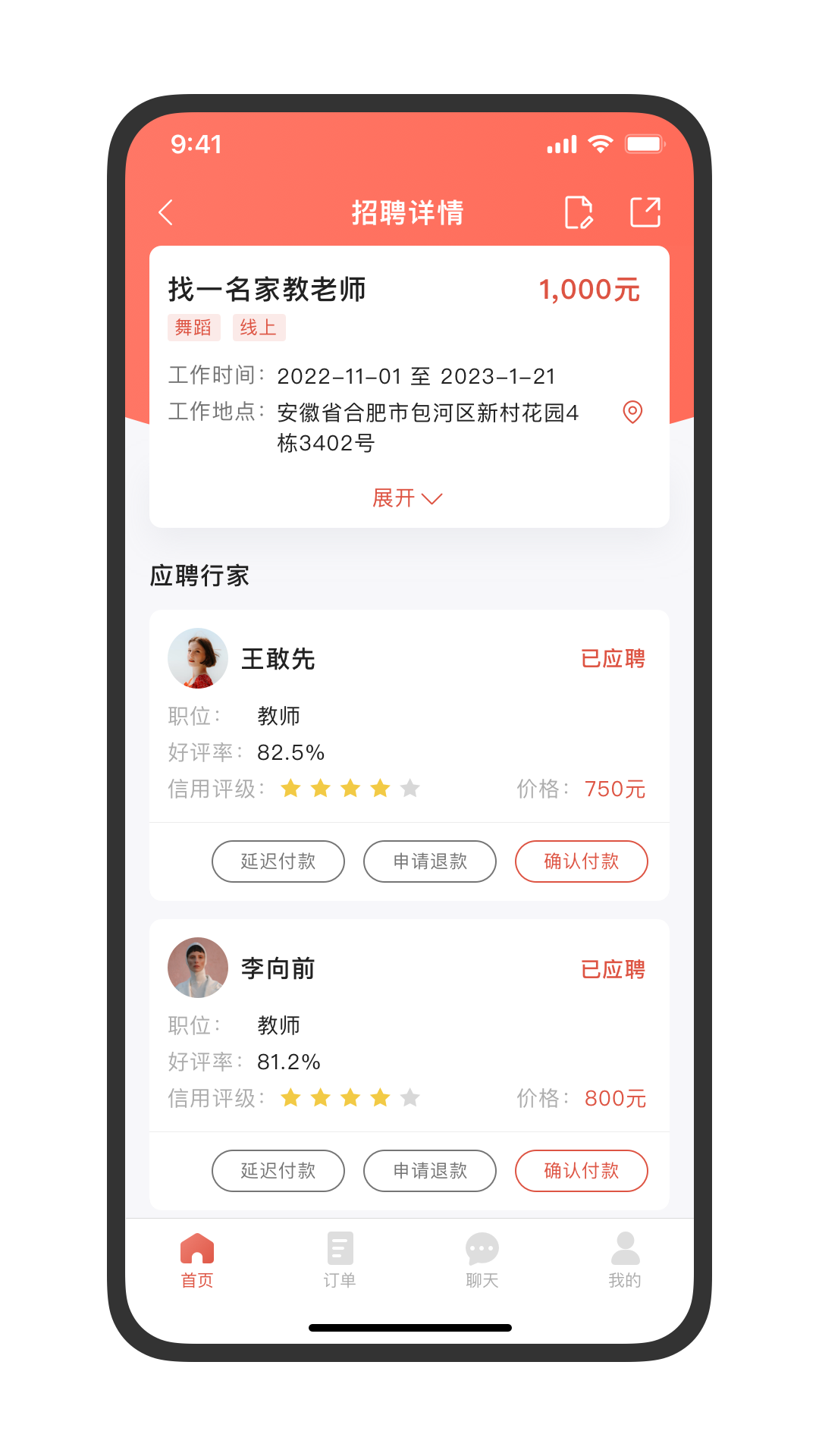Tap the fifth star in 王敢先's credit rating
Viewport: 819px width, 1456px height.
(409, 789)
